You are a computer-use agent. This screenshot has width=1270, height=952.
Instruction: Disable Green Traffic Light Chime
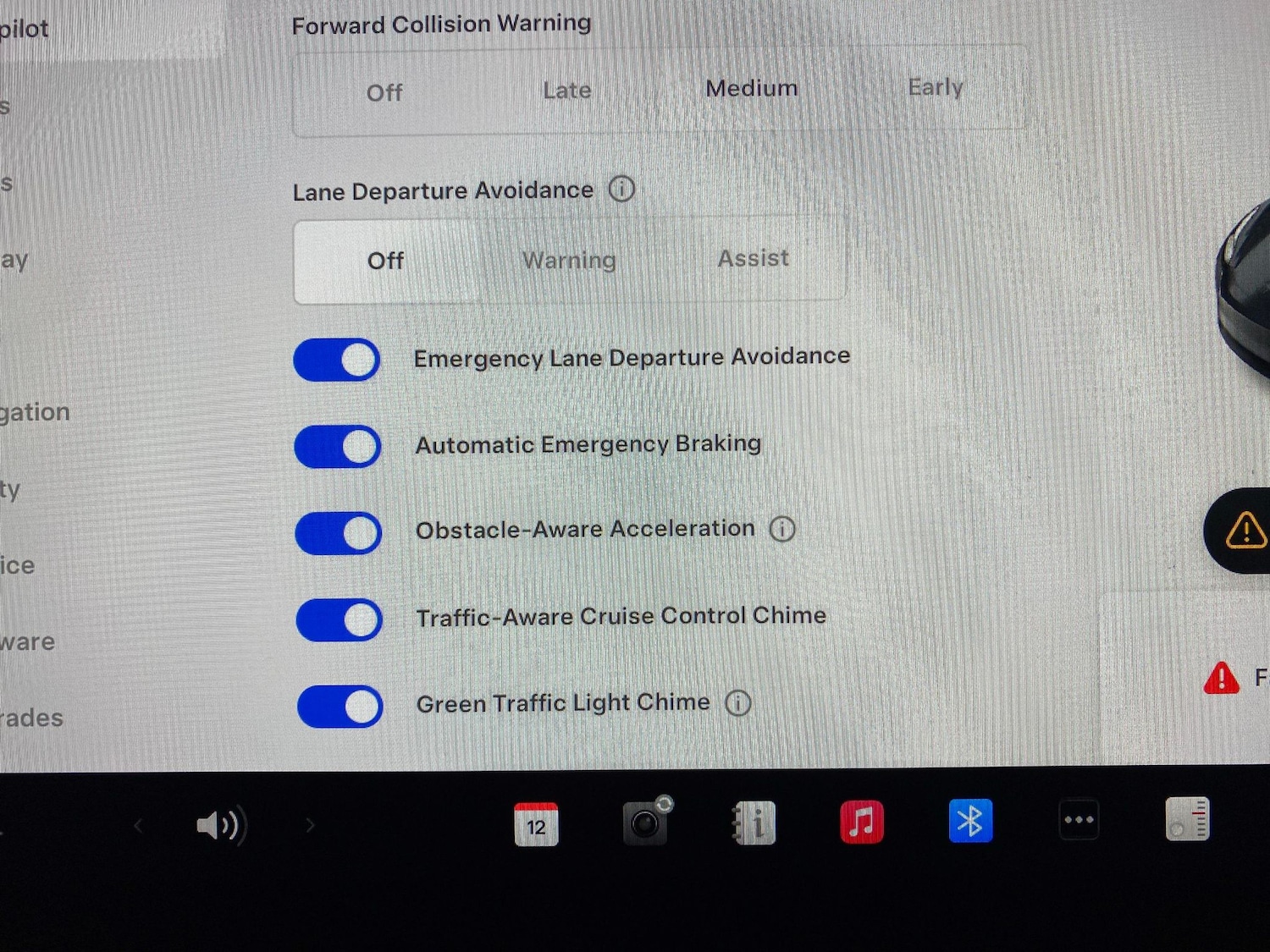tap(340, 707)
